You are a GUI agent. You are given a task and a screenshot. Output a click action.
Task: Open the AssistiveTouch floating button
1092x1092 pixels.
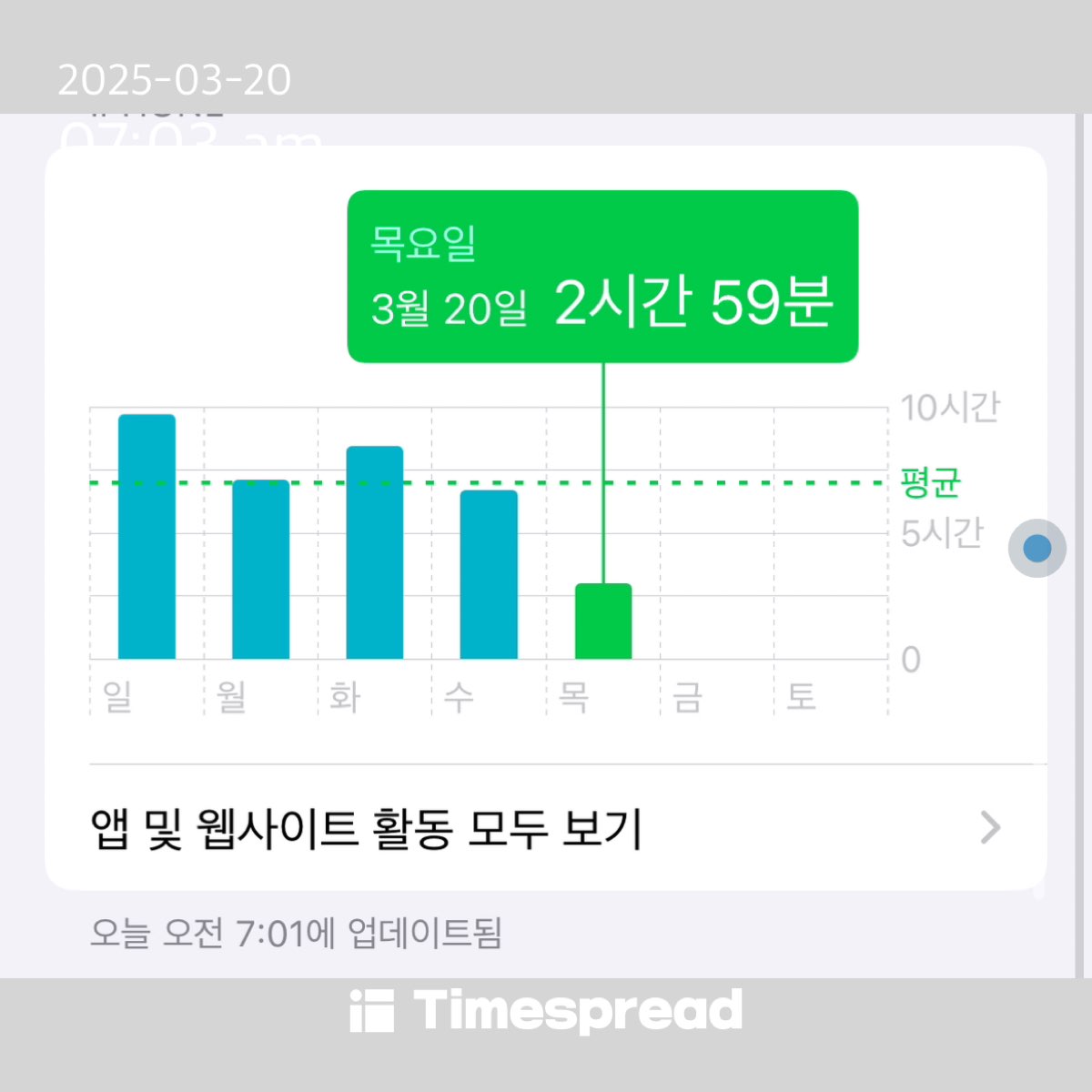coord(1037,549)
